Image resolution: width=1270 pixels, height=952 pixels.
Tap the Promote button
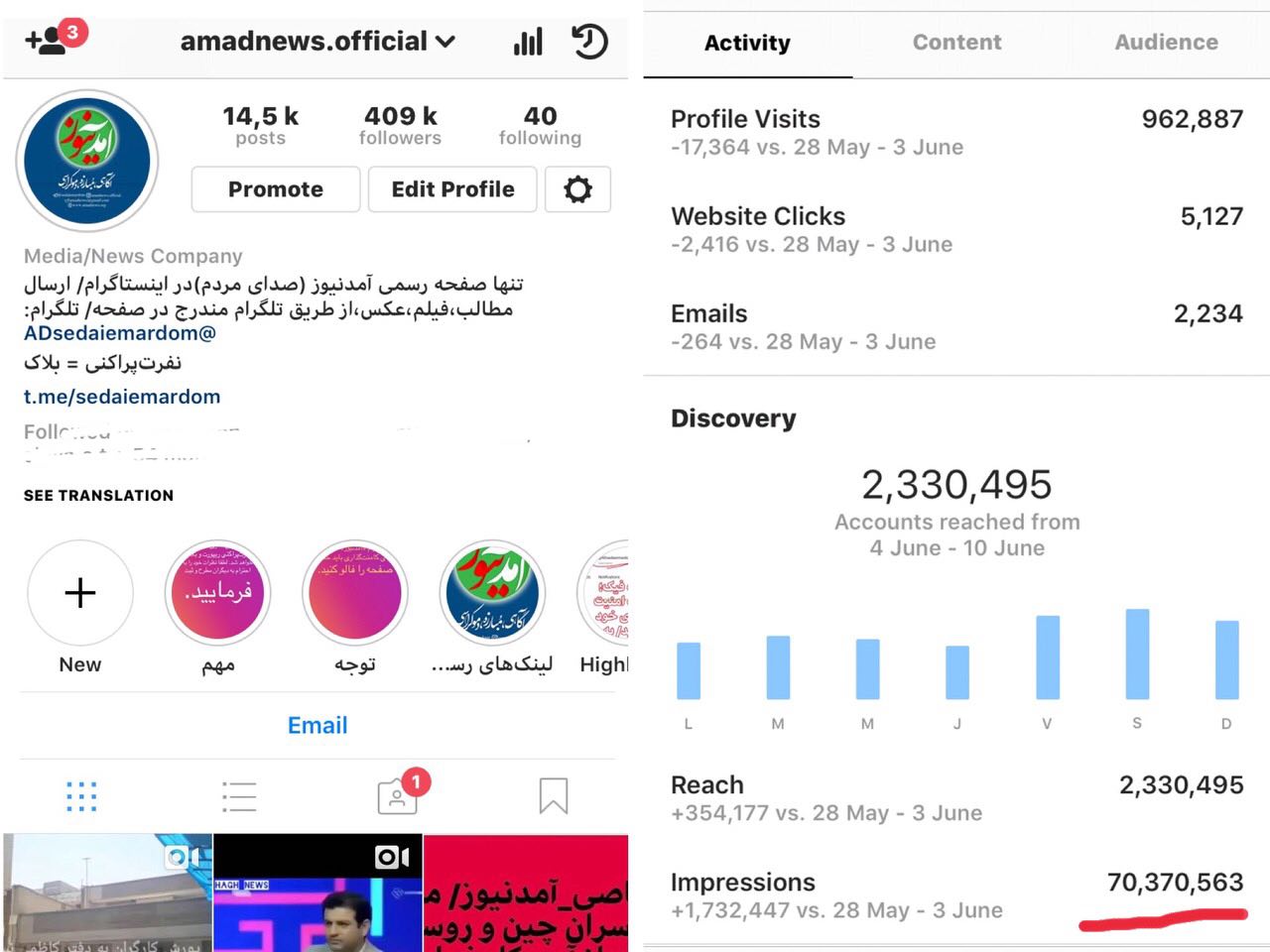276,189
